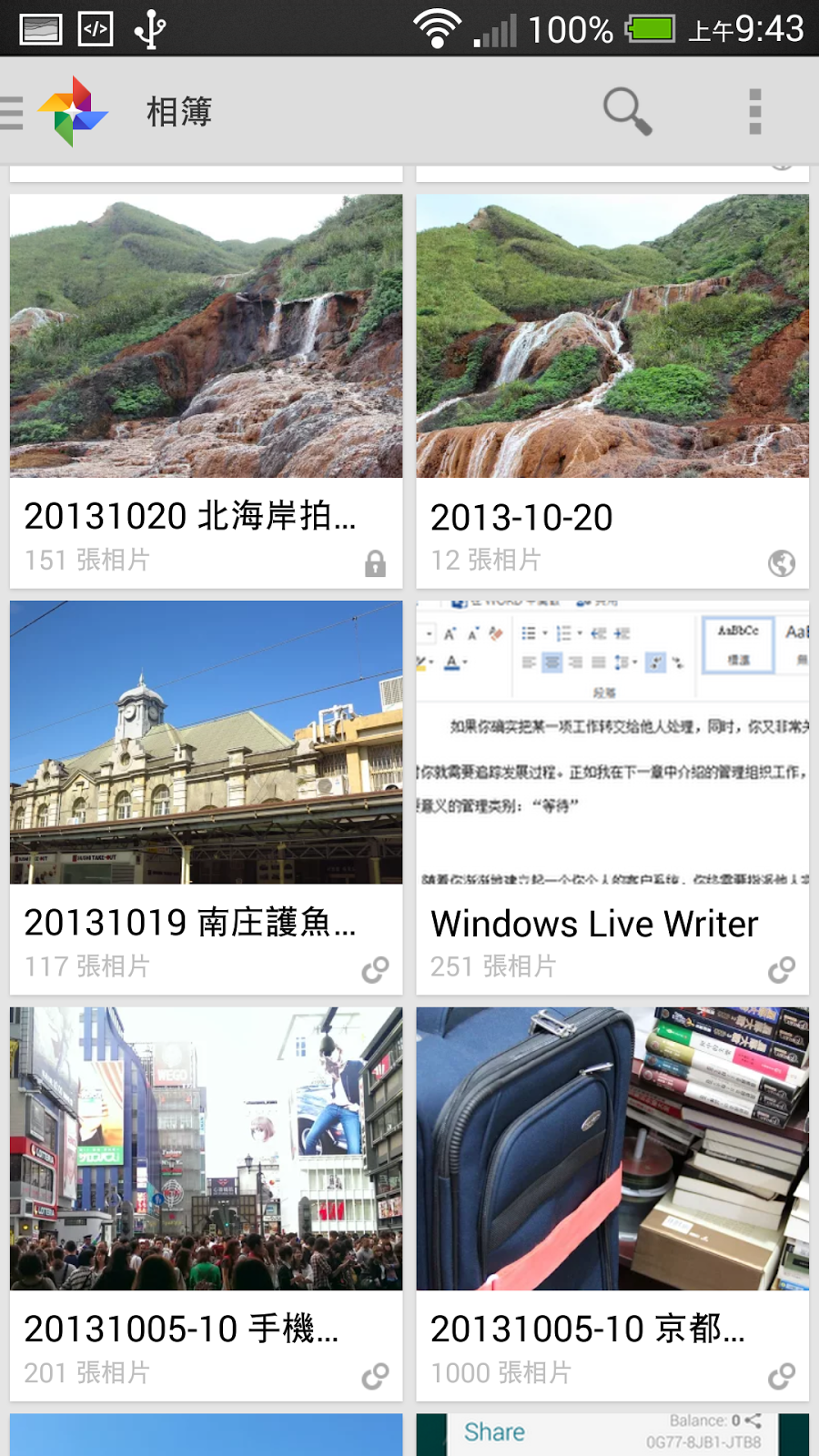819x1456 pixels.
Task: Open the overflow menu
Action: coord(754,112)
